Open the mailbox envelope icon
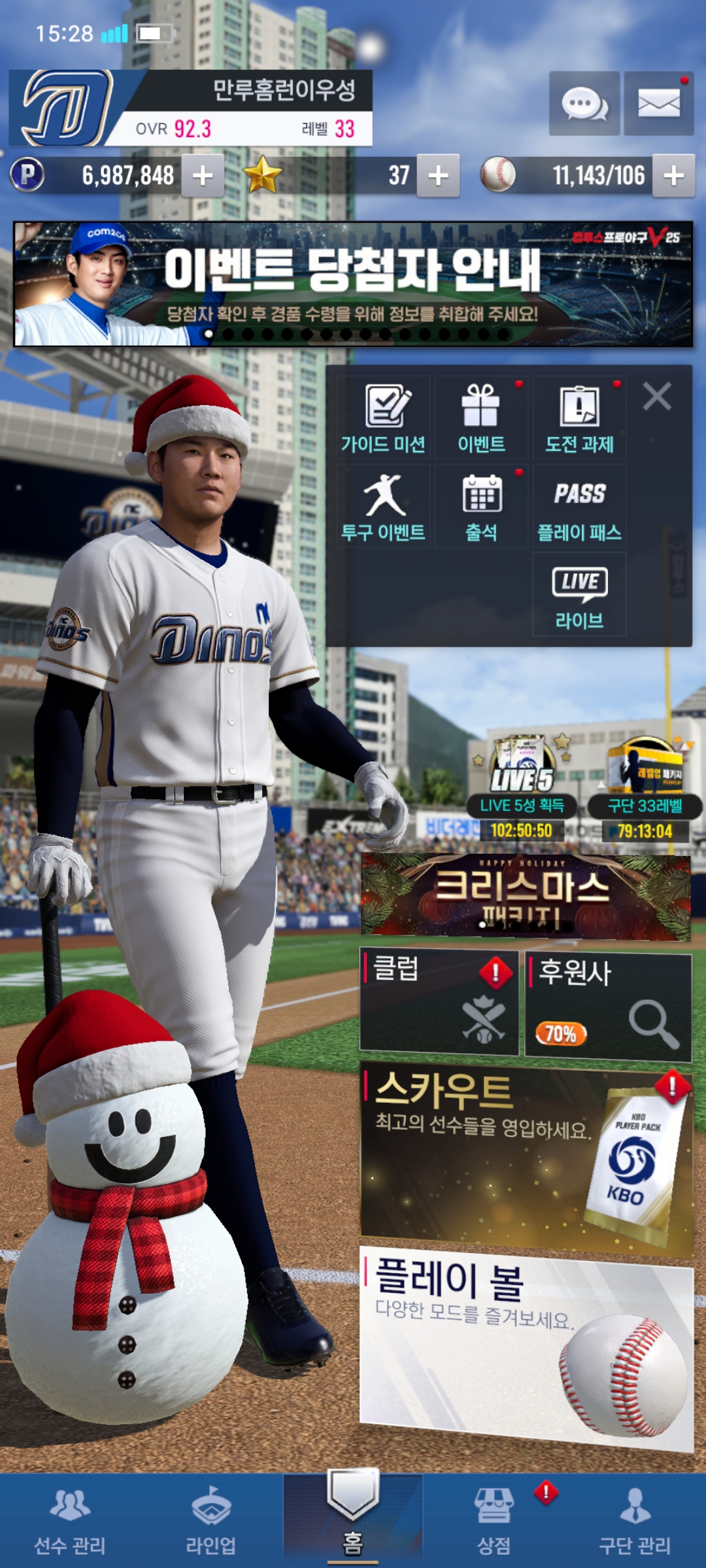 pos(658,104)
